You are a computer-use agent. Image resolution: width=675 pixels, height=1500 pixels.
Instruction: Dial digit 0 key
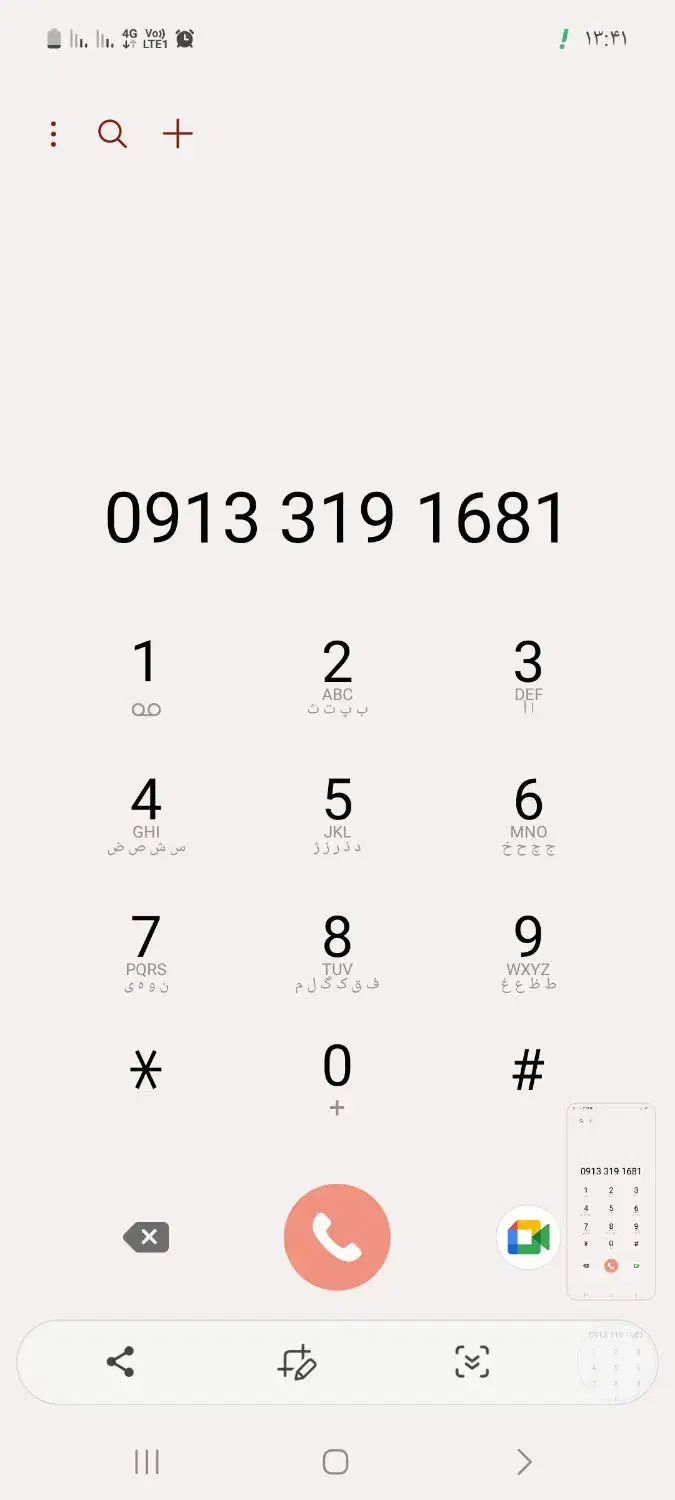click(337, 1076)
